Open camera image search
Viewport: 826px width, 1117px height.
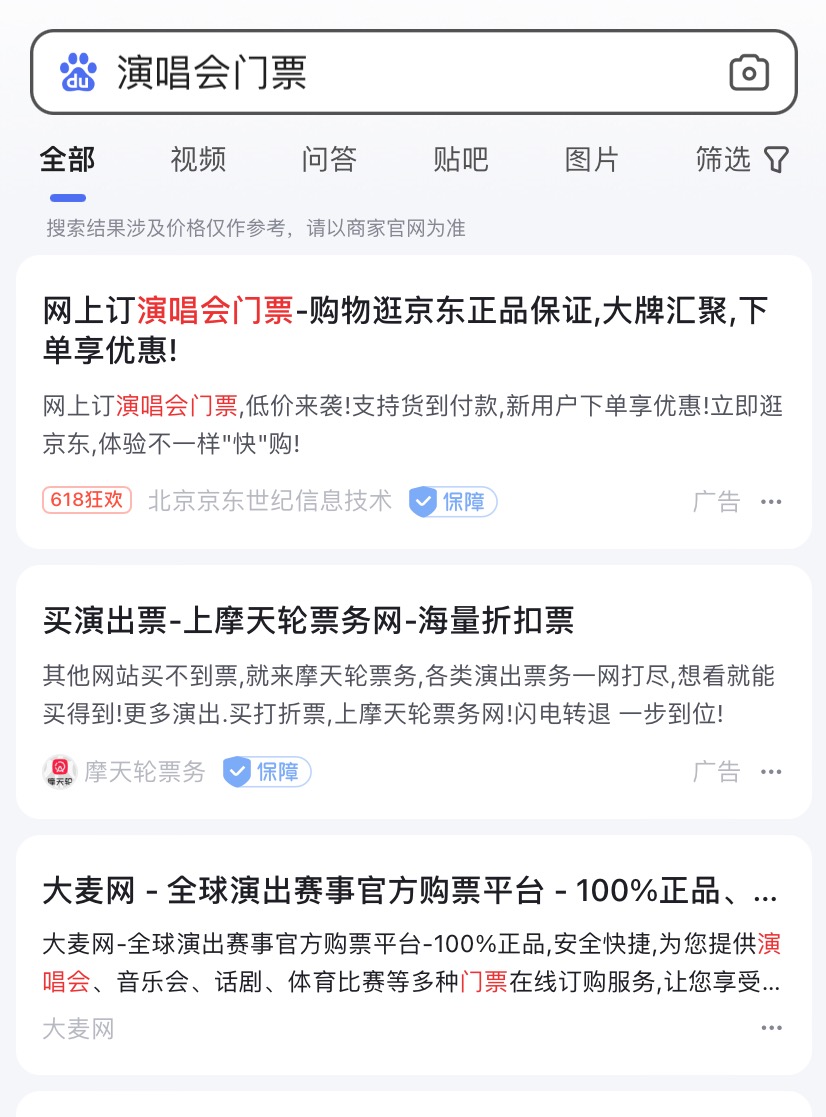748,73
